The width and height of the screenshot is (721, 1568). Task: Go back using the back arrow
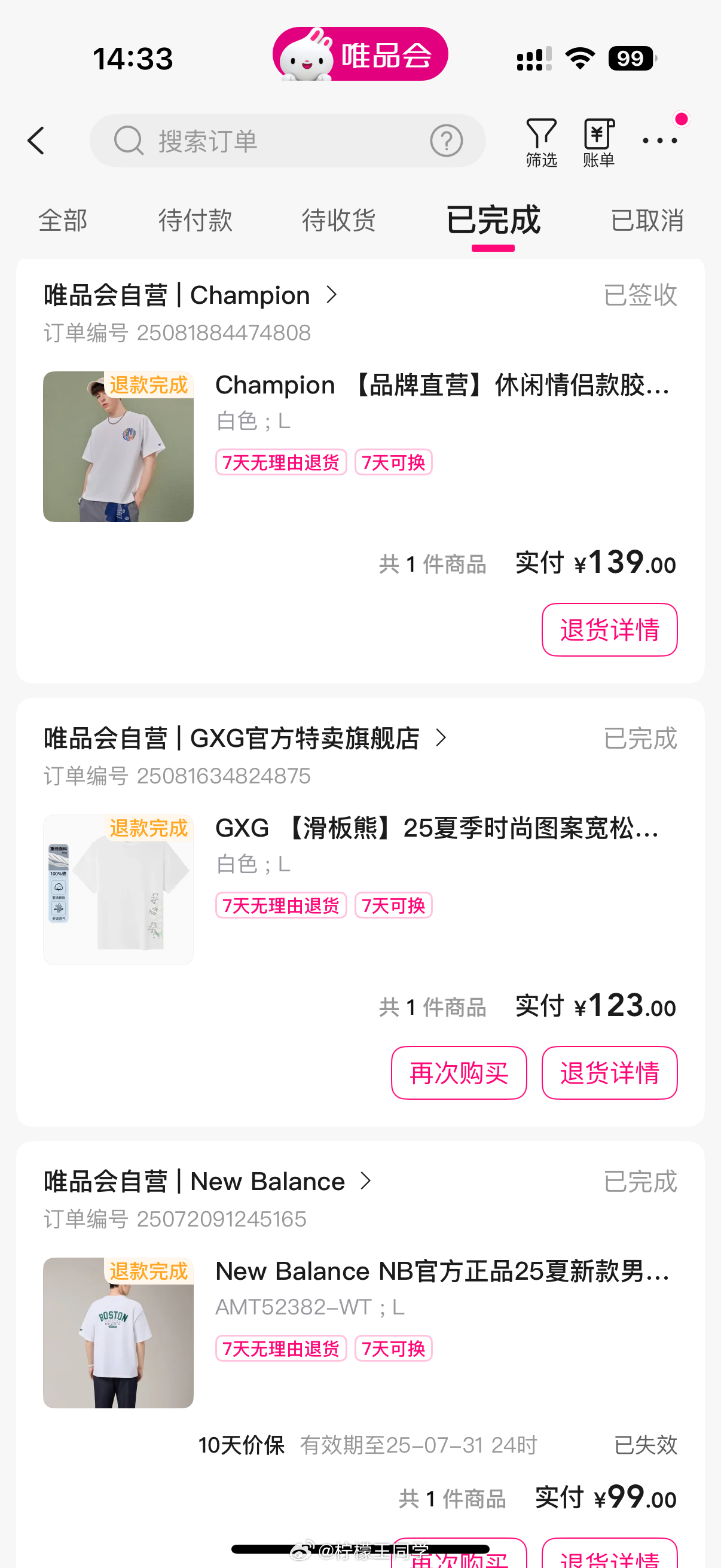click(36, 141)
